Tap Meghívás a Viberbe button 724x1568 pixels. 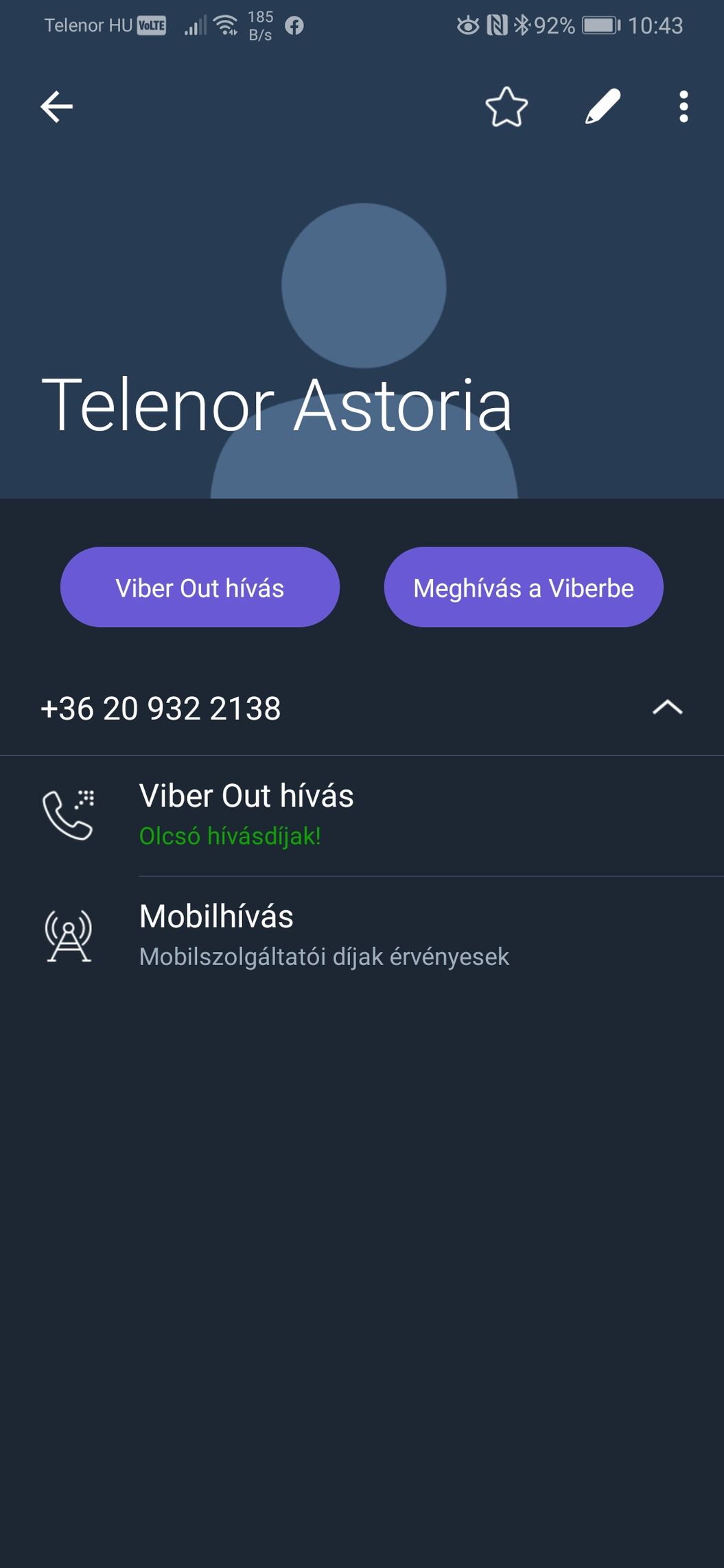click(524, 587)
